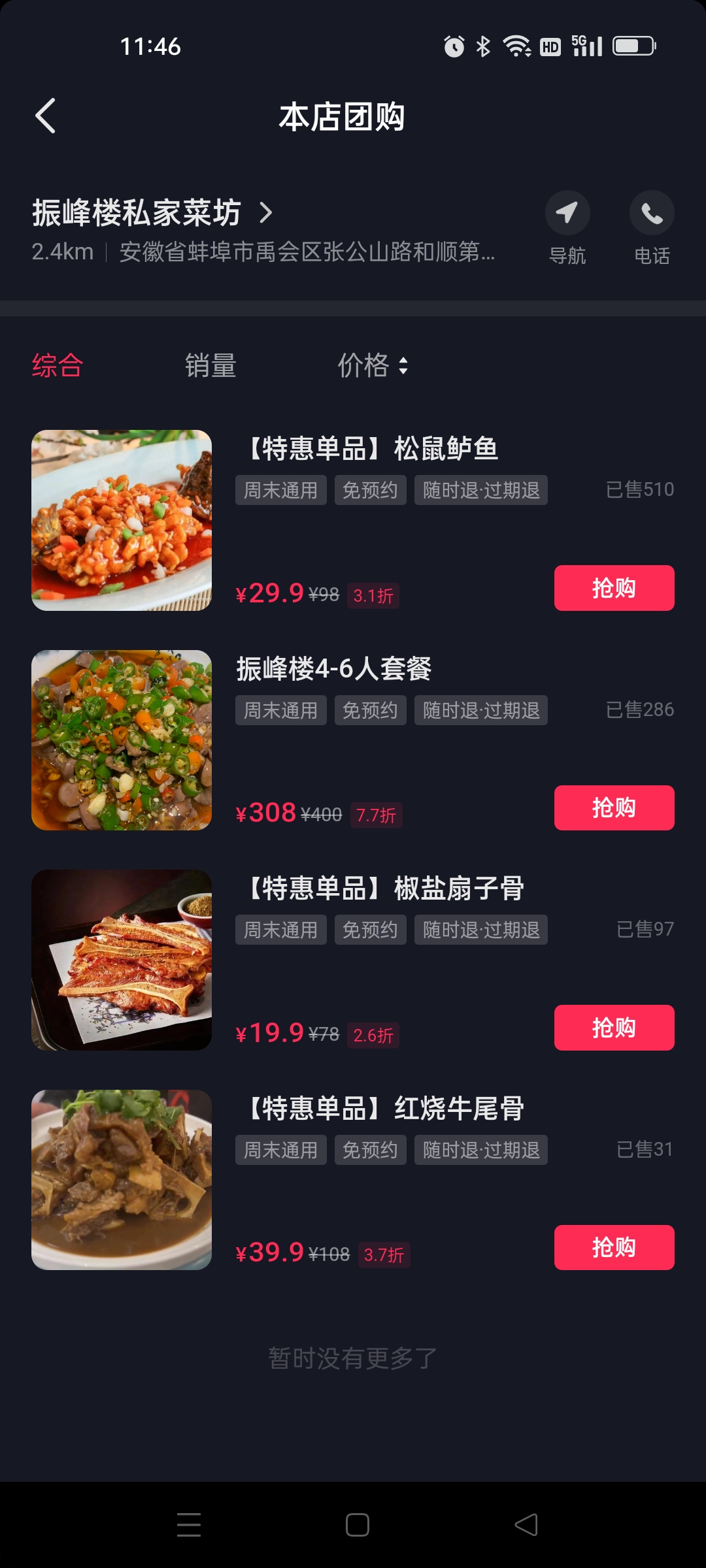Screen dimensions: 706x1568
Task: Tap the Bluetooth icon in status bar
Action: point(484,46)
